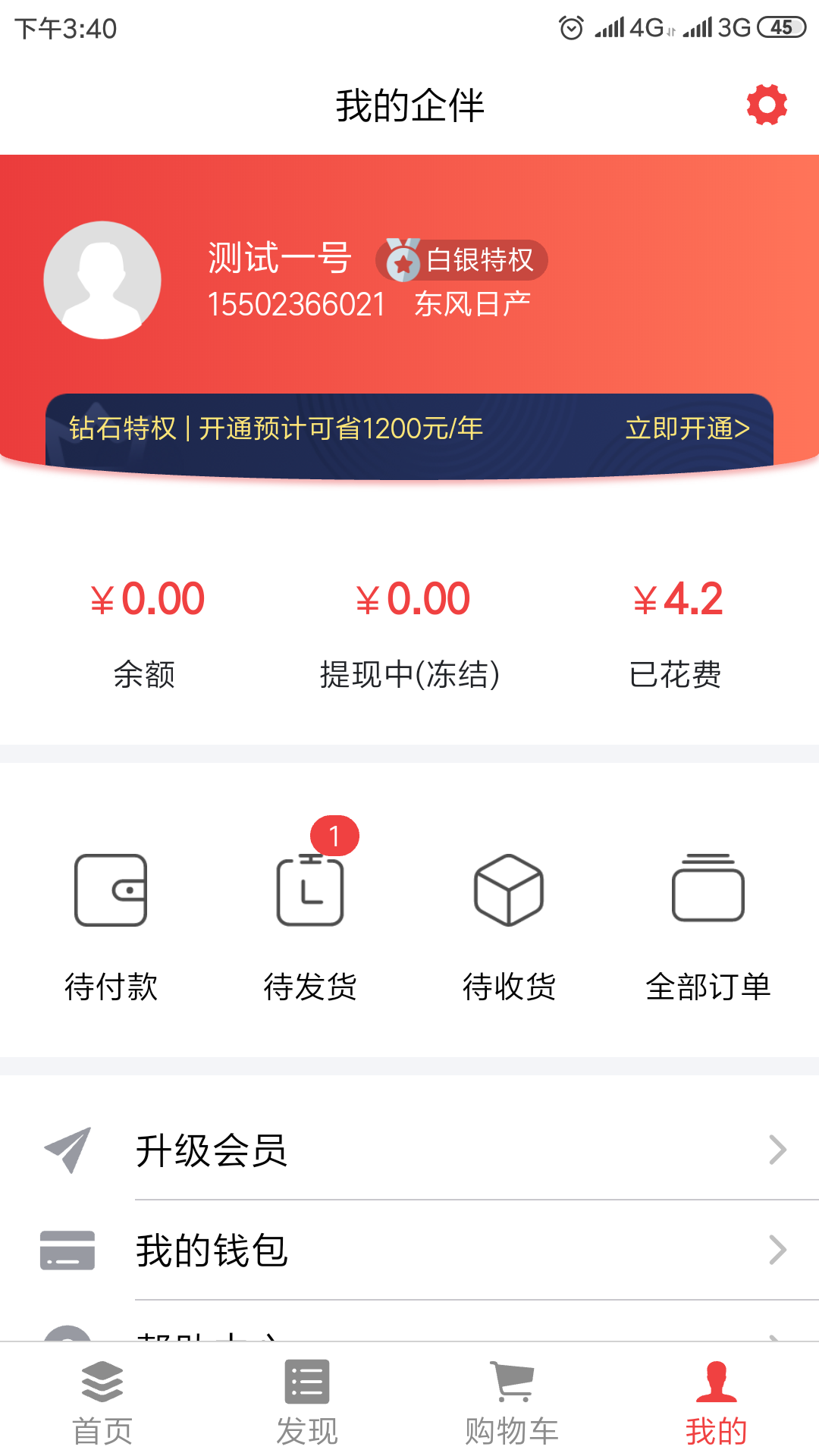Open the 我的钱包 row

pyautogui.click(x=409, y=1250)
